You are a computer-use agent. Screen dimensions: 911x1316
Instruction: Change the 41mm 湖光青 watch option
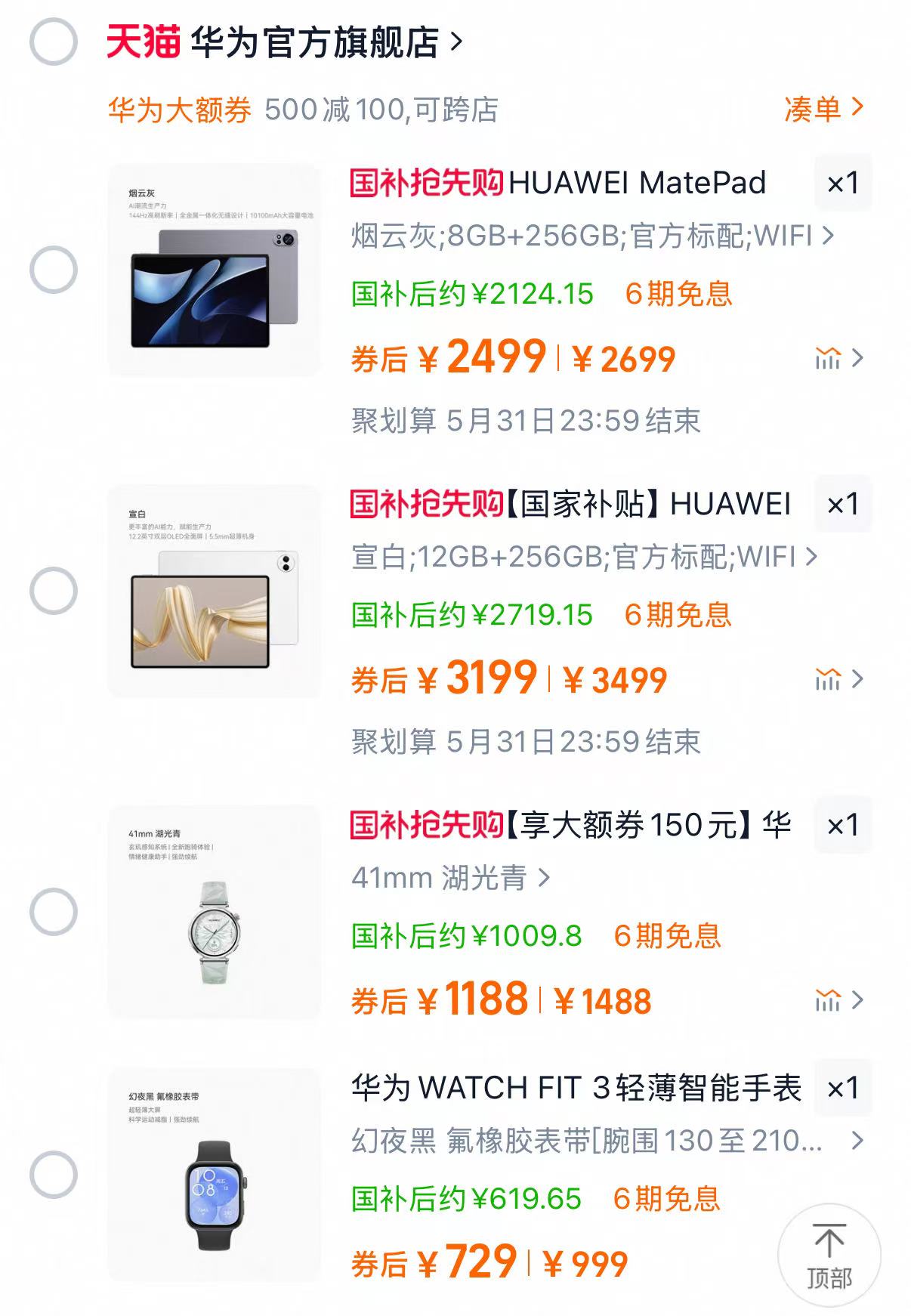[450, 878]
